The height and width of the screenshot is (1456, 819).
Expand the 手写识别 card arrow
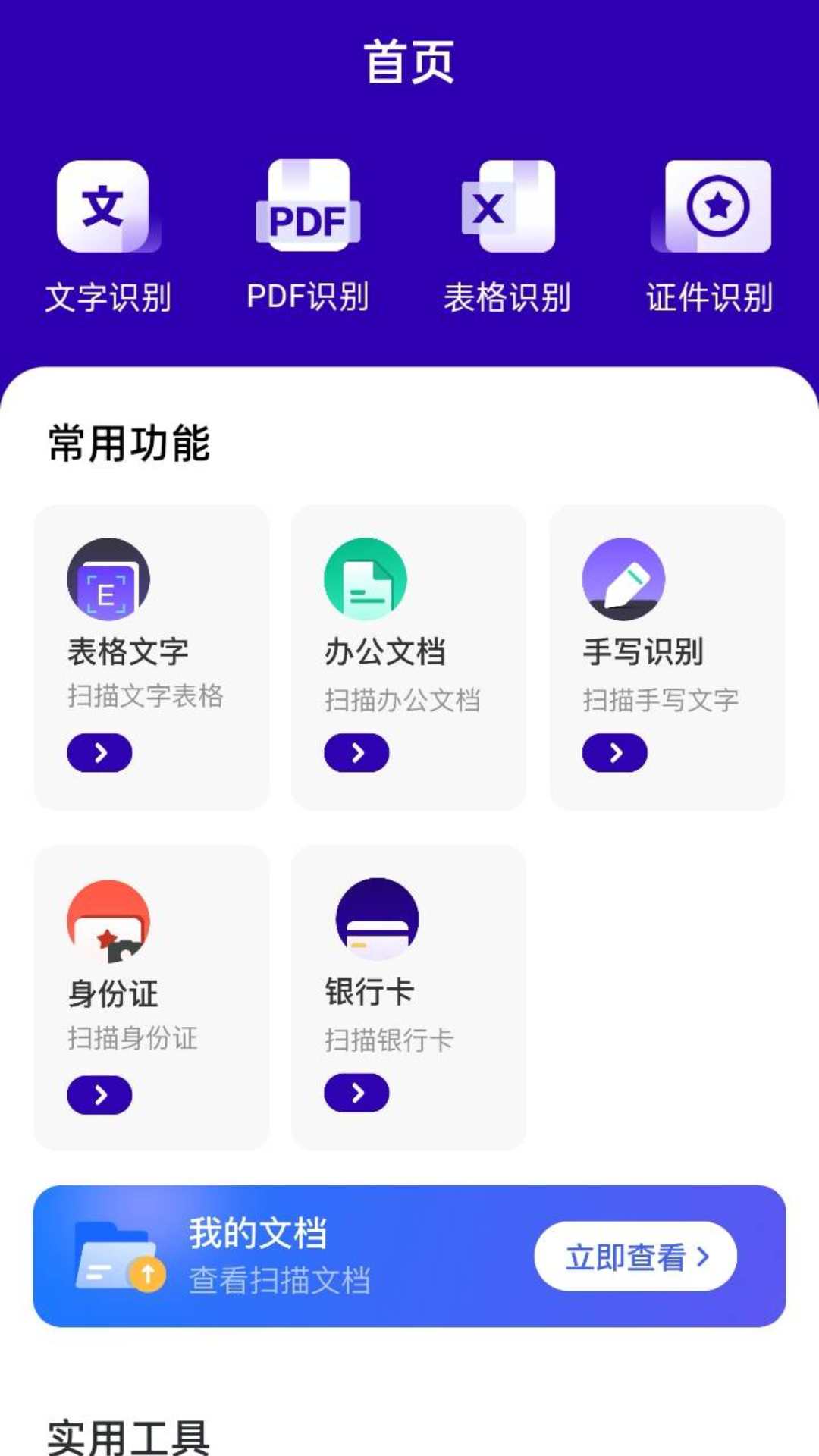tap(614, 752)
